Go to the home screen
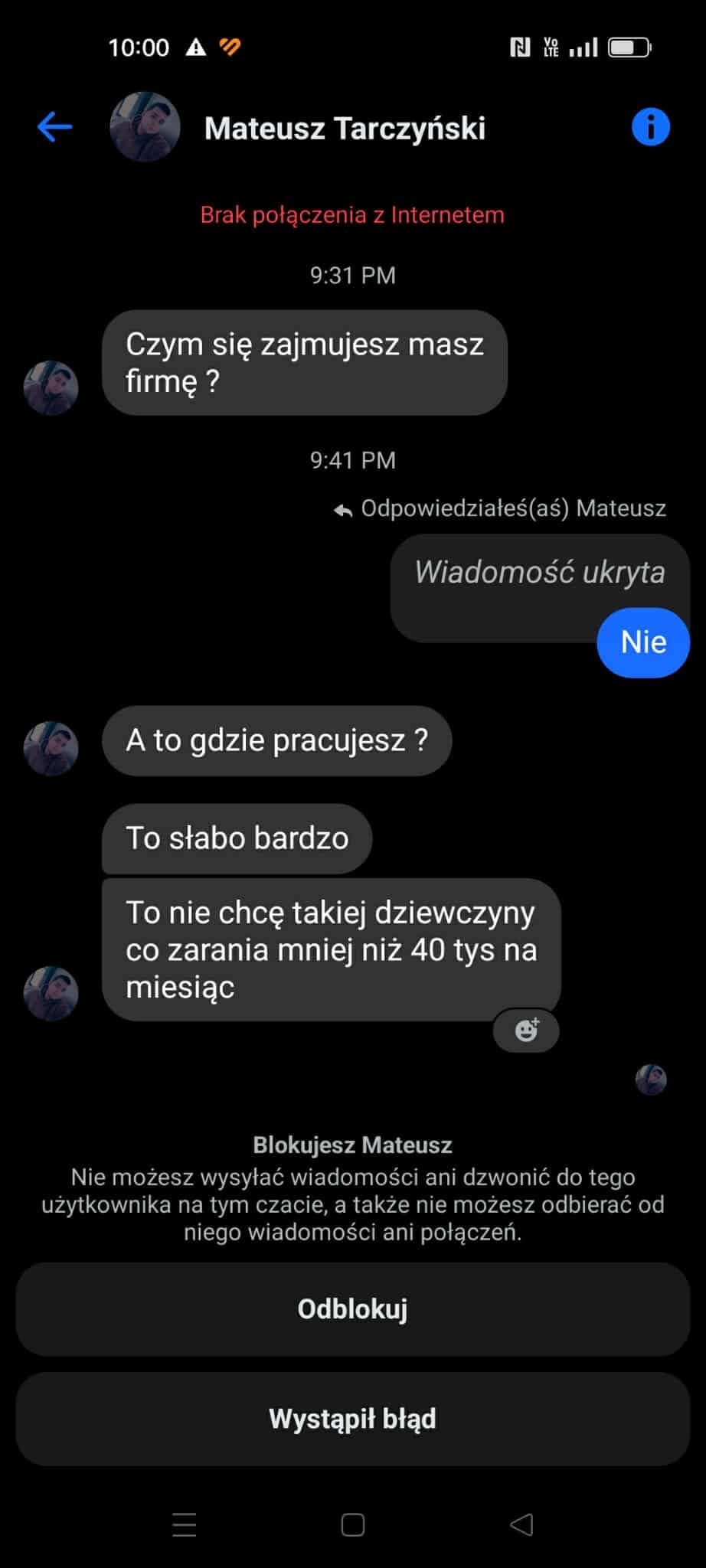Viewport: 706px width, 1568px height. coord(352,1524)
